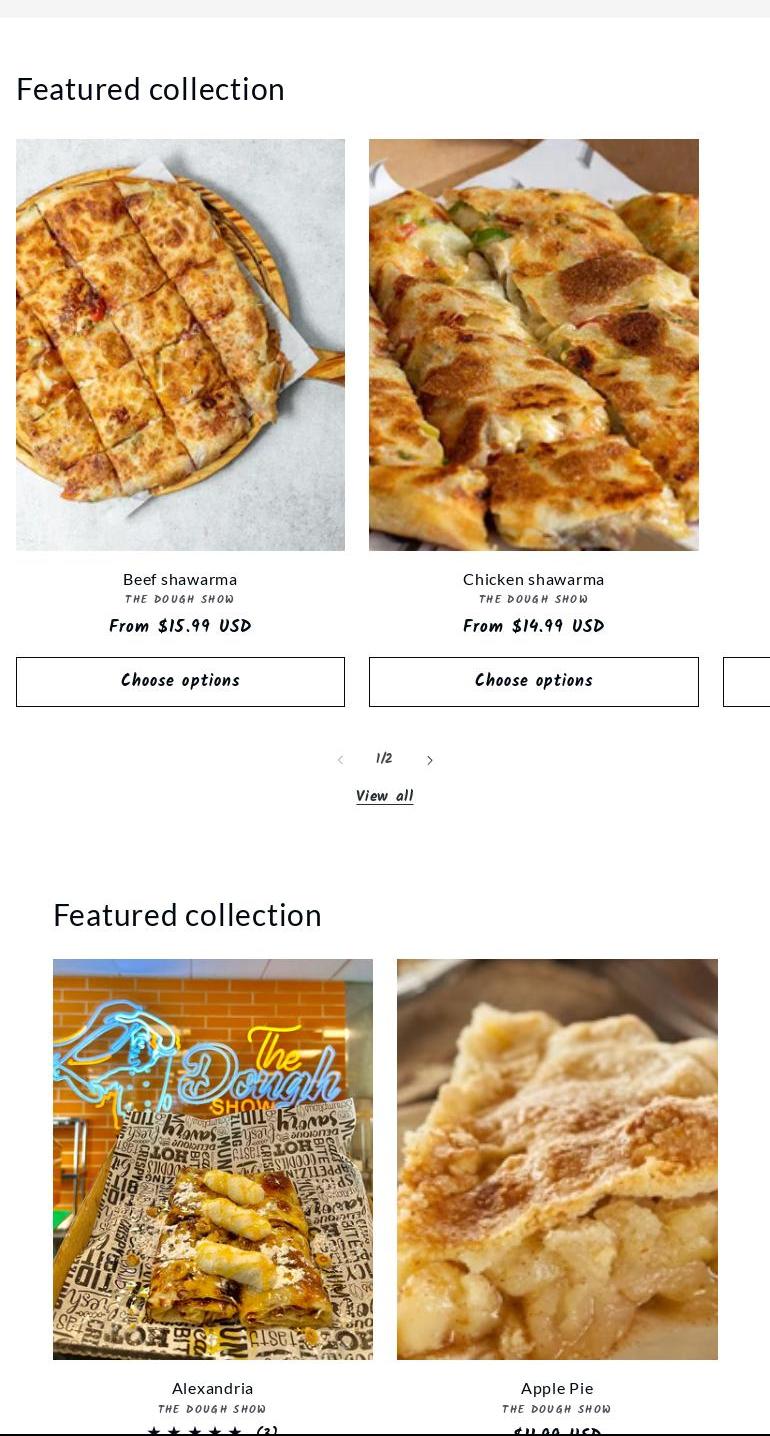The height and width of the screenshot is (1436, 770).
Task: Choose options for Chicken shawarma
Action: tap(533, 681)
